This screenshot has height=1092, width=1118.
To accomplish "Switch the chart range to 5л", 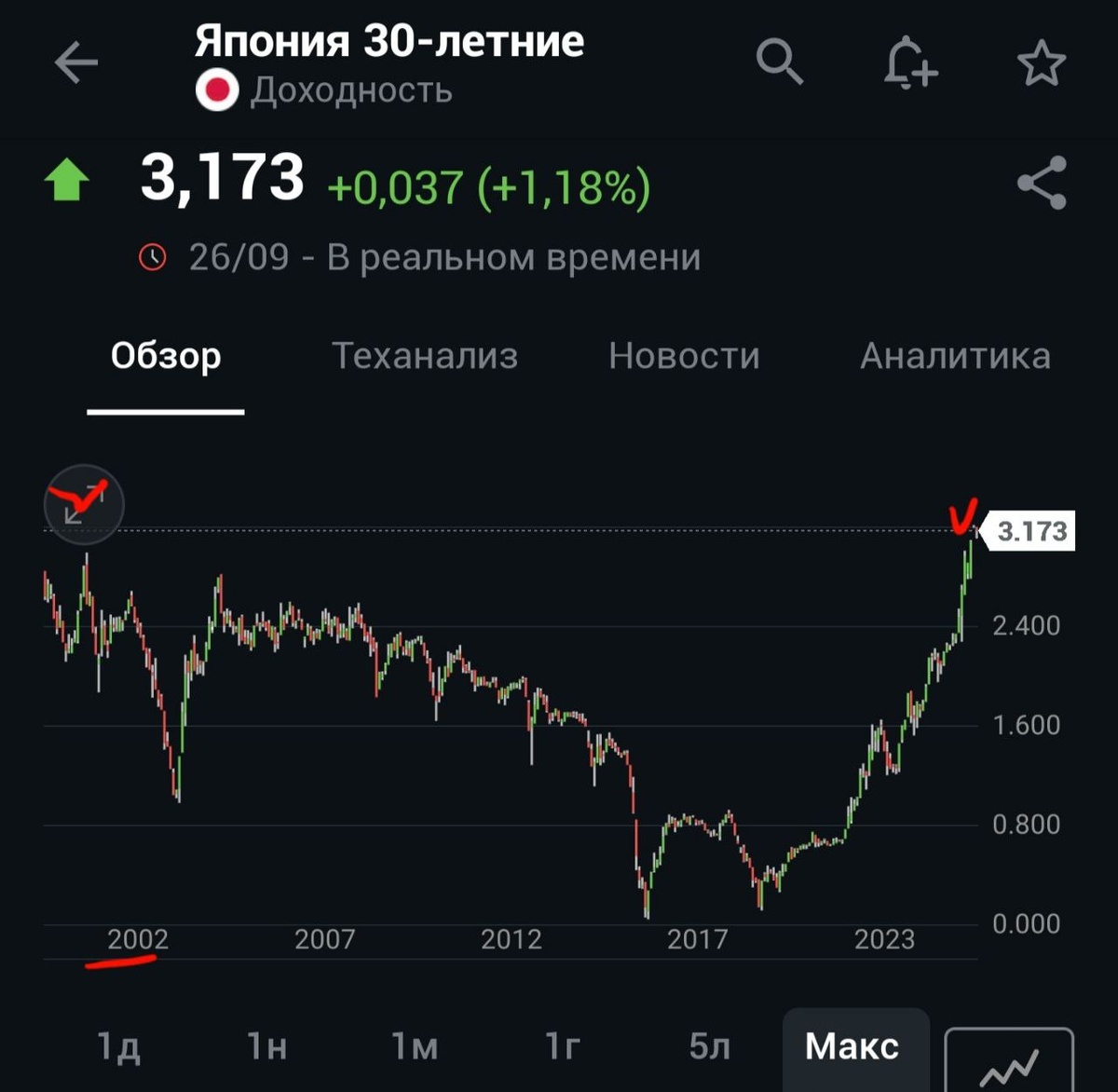I will pyautogui.click(x=709, y=1046).
